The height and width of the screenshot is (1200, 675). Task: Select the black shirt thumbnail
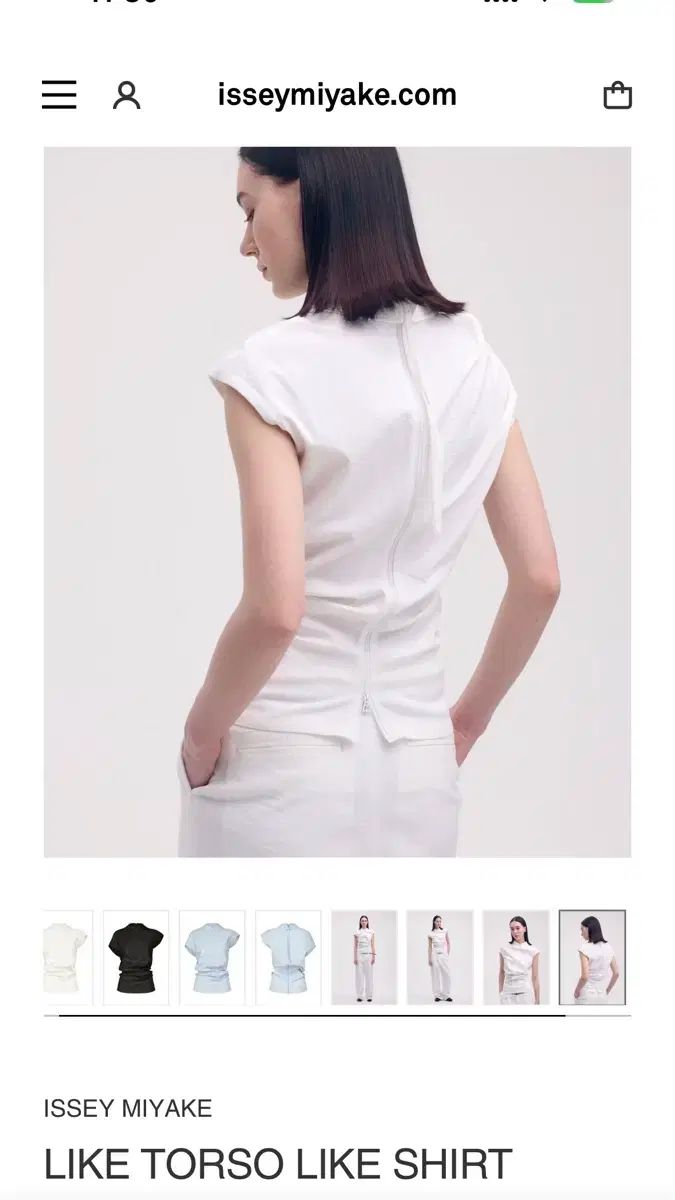tap(136, 957)
